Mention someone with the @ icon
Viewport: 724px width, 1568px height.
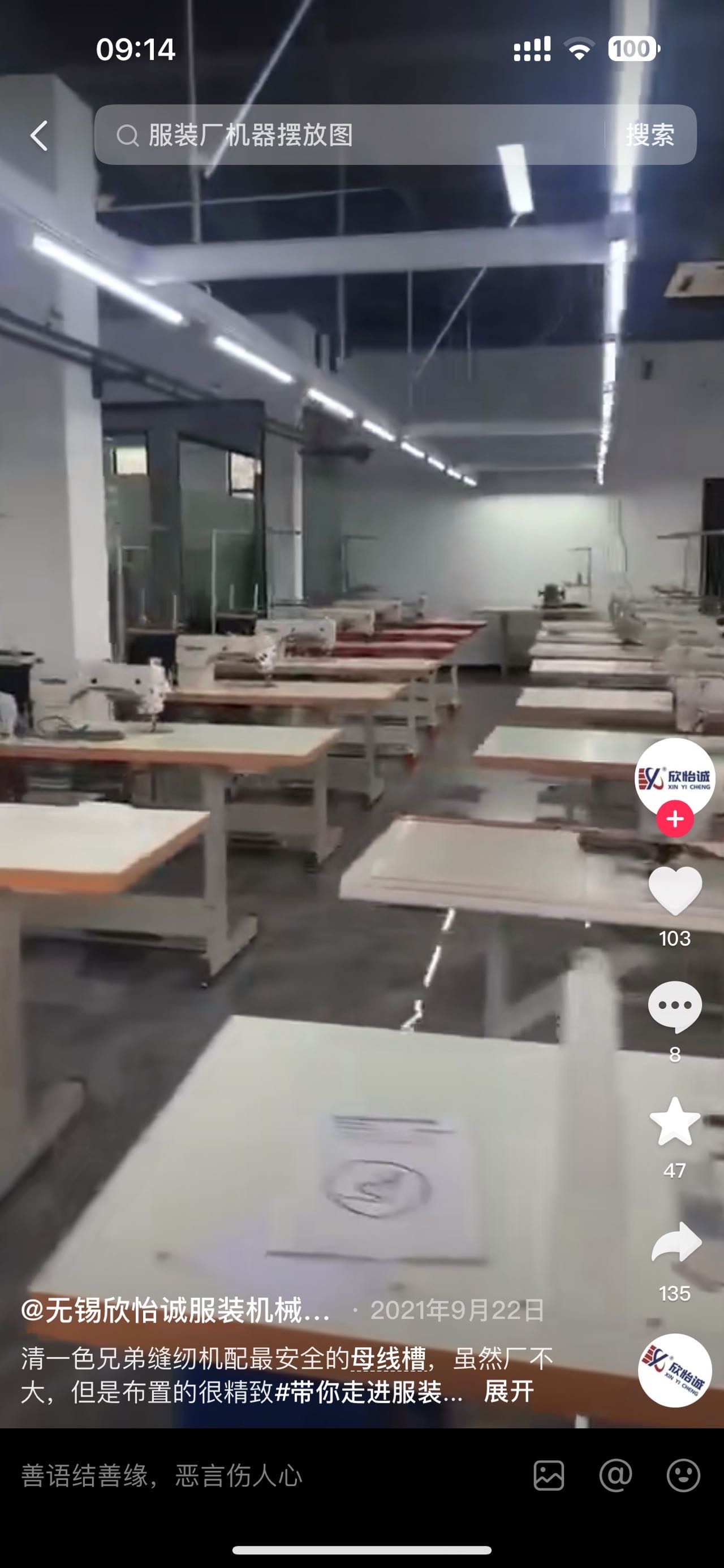615,1476
